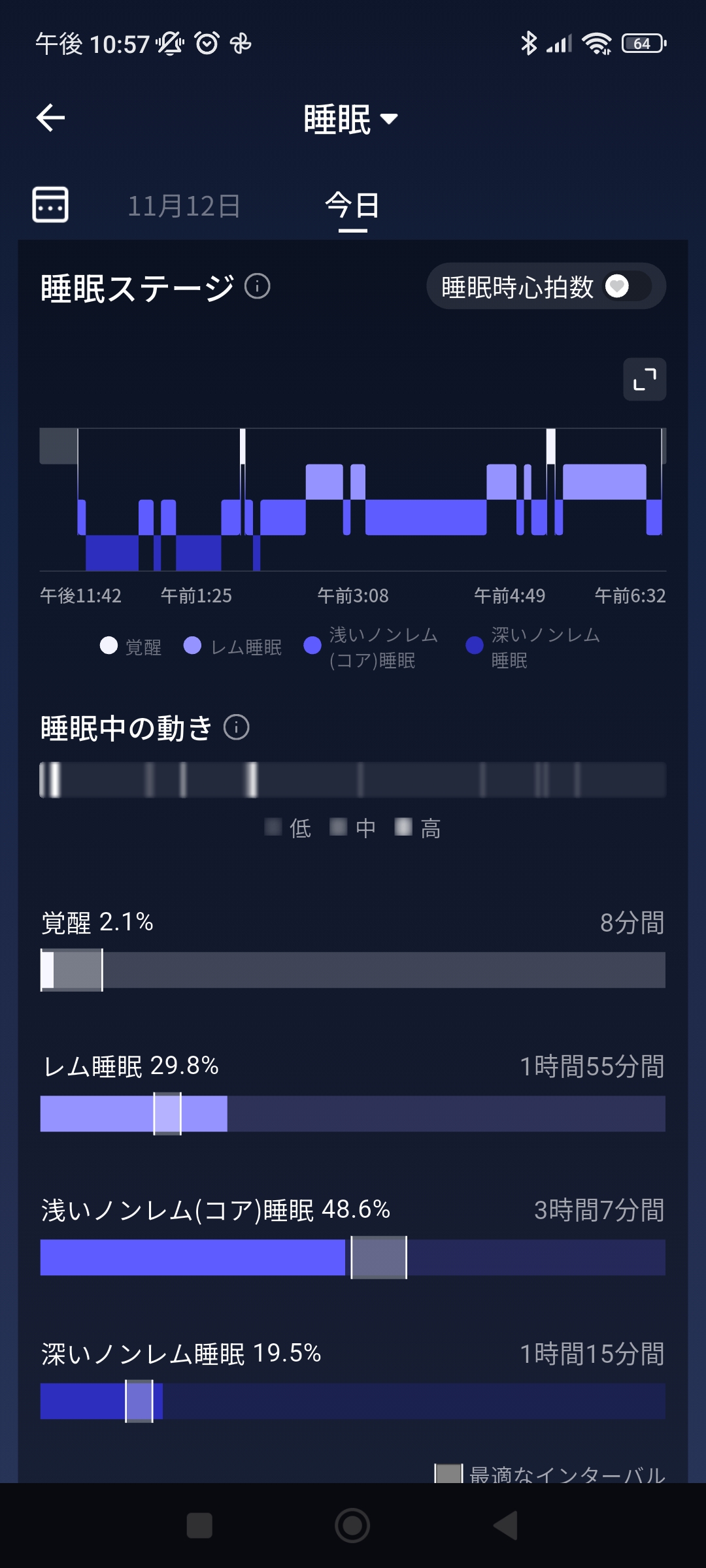The height and width of the screenshot is (1568, 706).
Task: Open the calendar date picker
Action: pyautogui.click(x=50, y=204)
